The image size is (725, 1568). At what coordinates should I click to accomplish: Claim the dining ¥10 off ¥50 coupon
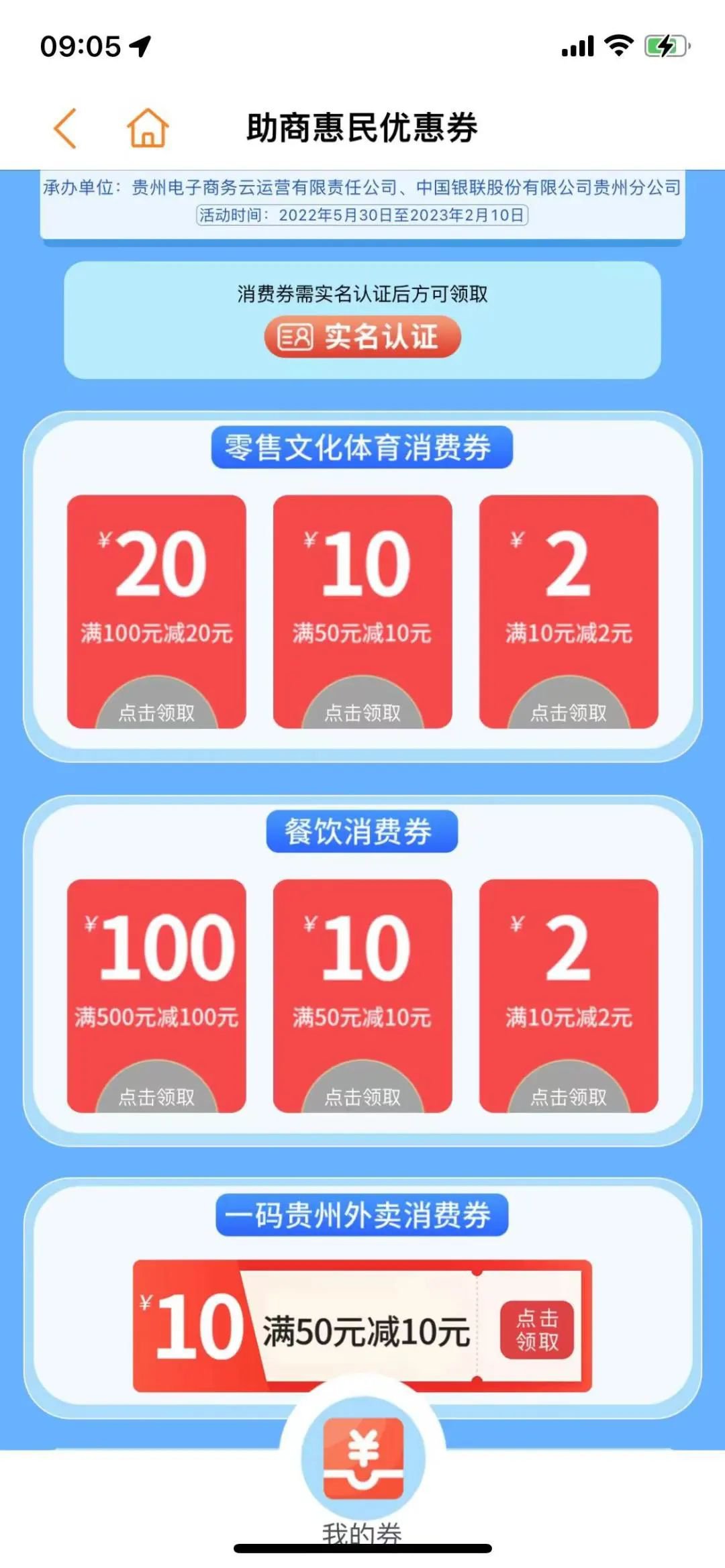tap(362, 1096)
